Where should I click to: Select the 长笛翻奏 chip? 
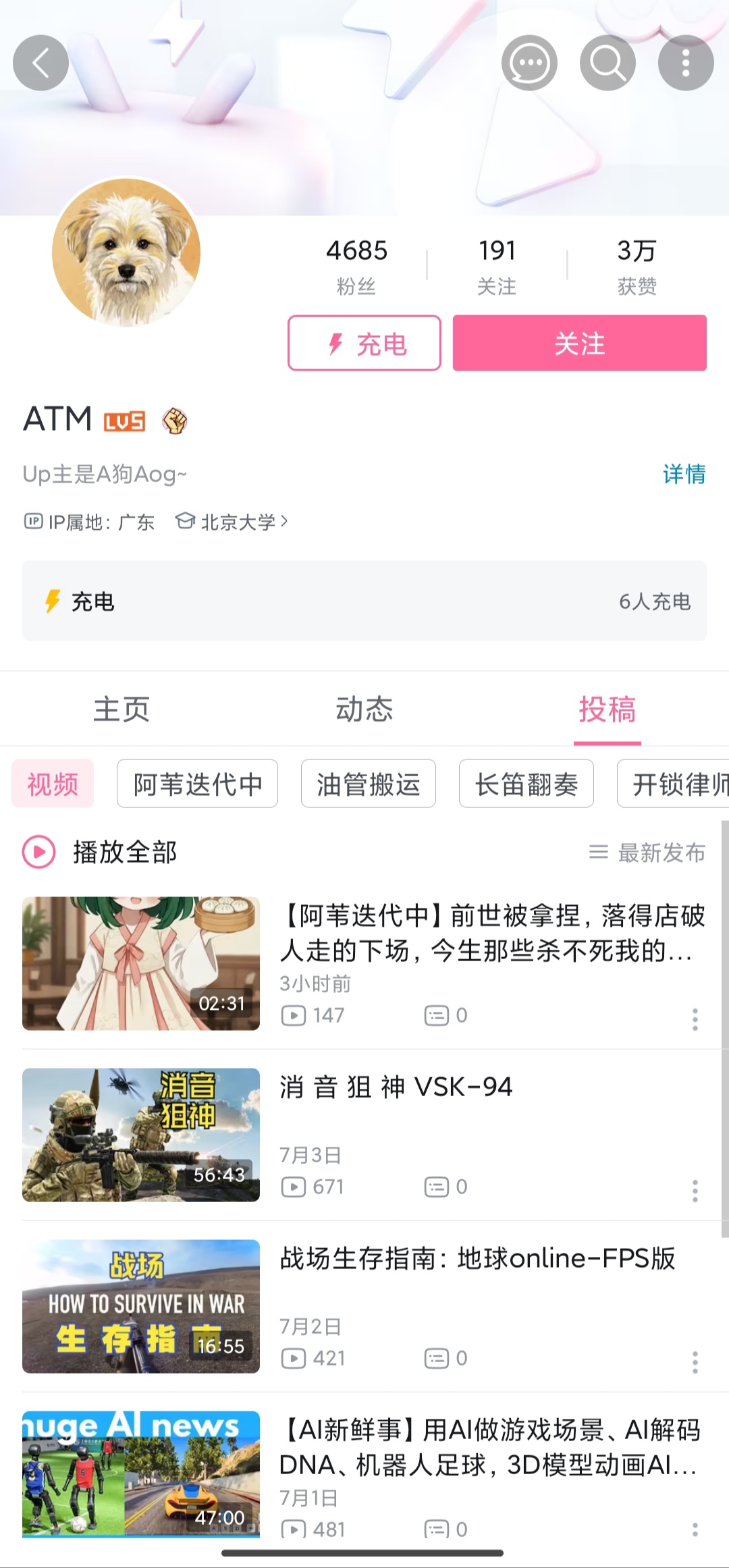(x=526, y=784)
